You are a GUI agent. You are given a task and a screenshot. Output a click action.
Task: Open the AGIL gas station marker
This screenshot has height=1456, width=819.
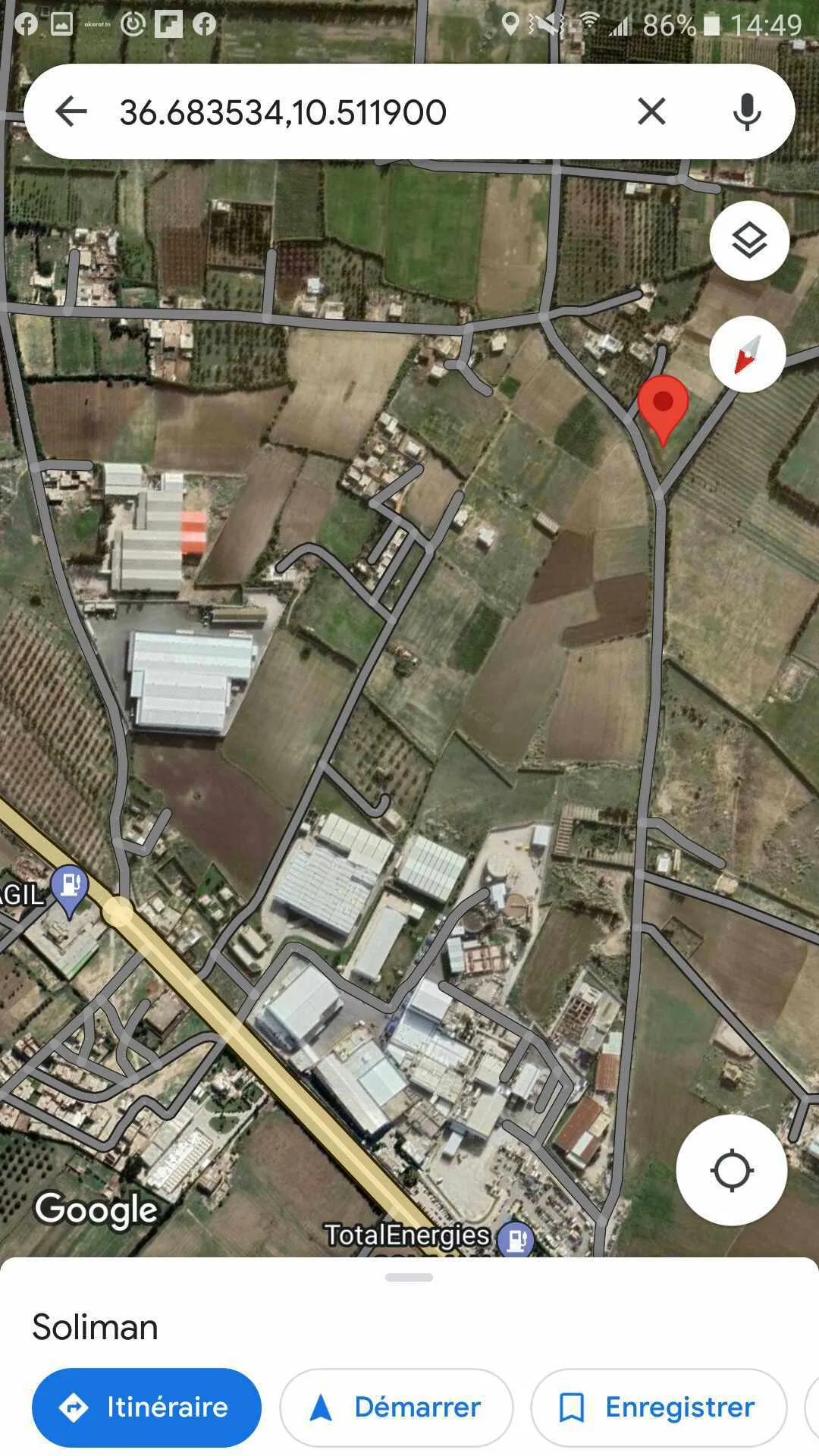coord(70,887)
